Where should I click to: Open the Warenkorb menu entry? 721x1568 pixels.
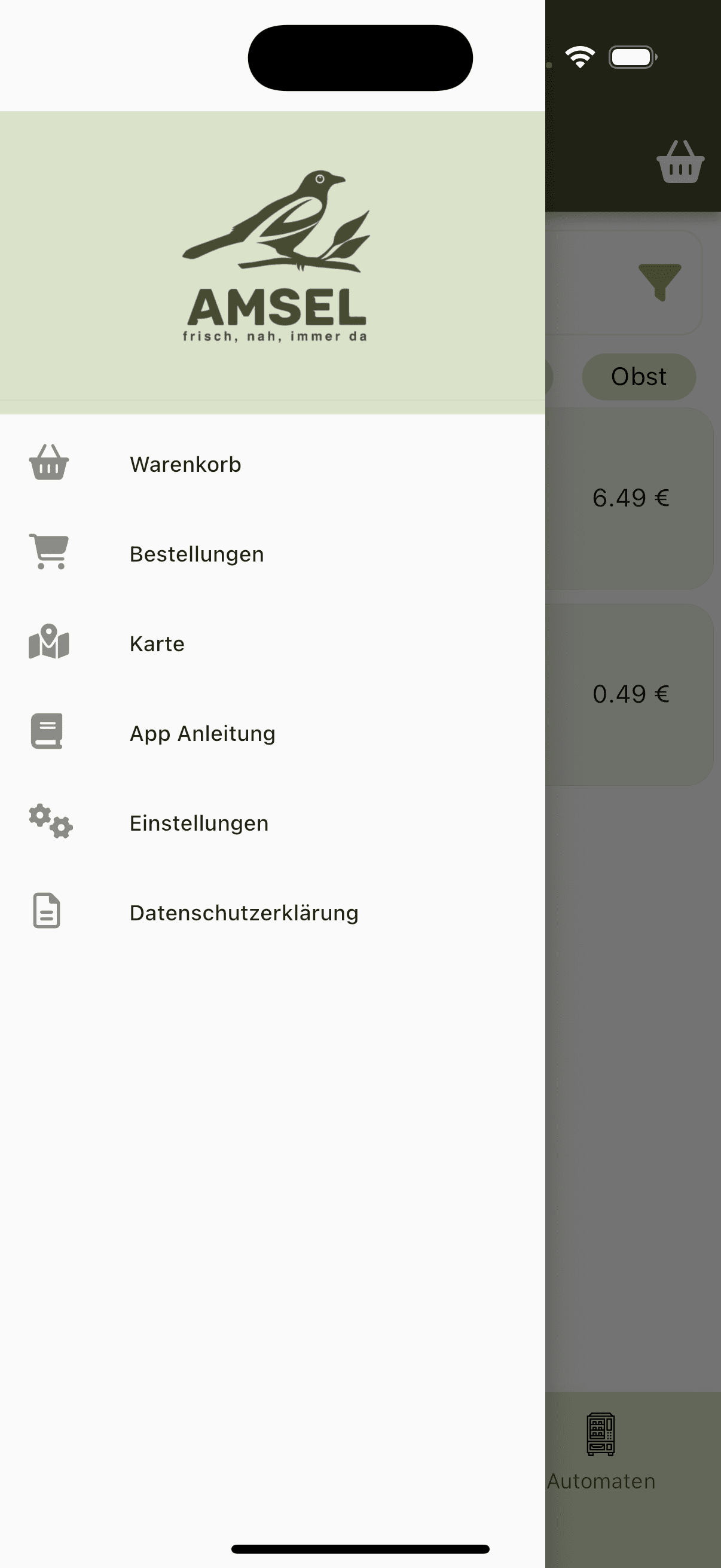185,464
